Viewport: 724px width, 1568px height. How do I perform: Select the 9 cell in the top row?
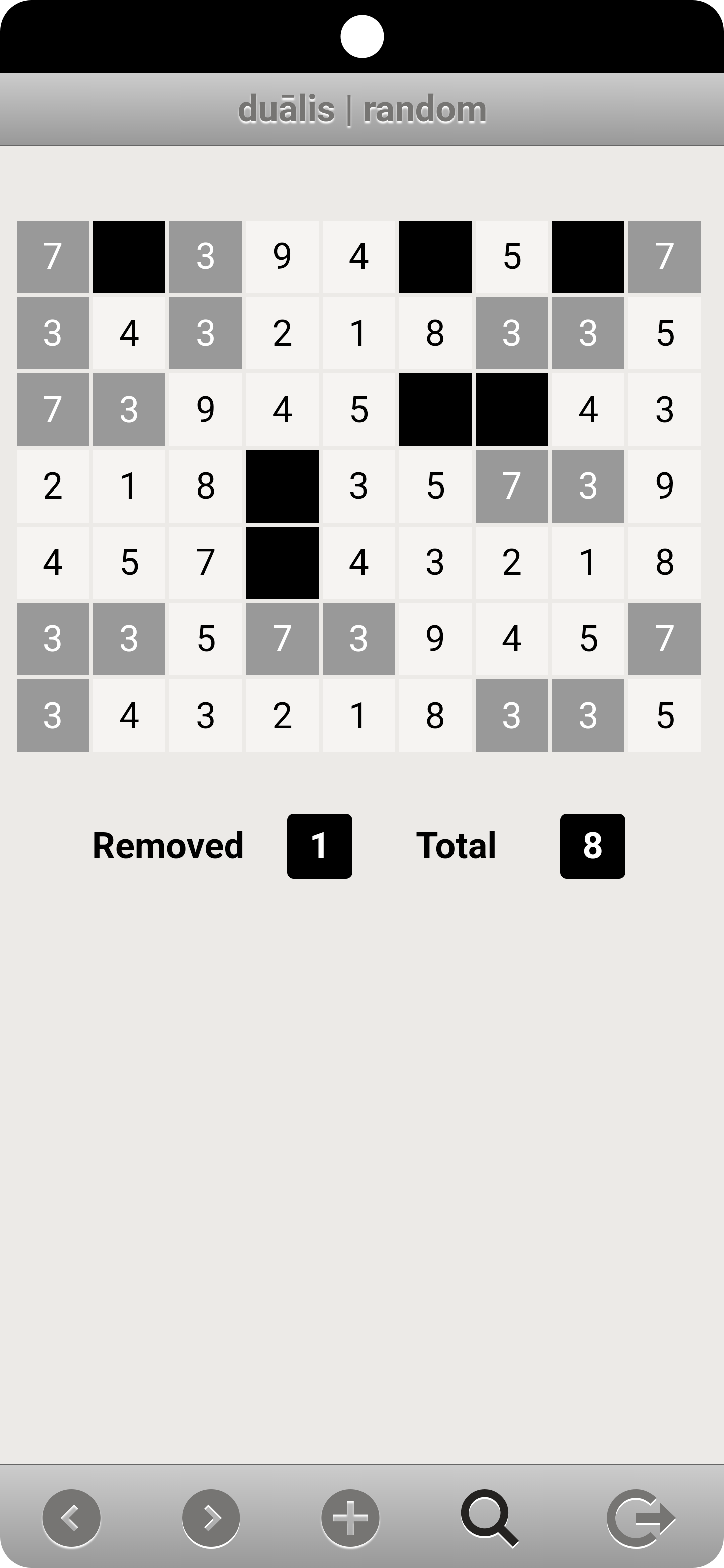click(x=282, y=256)
